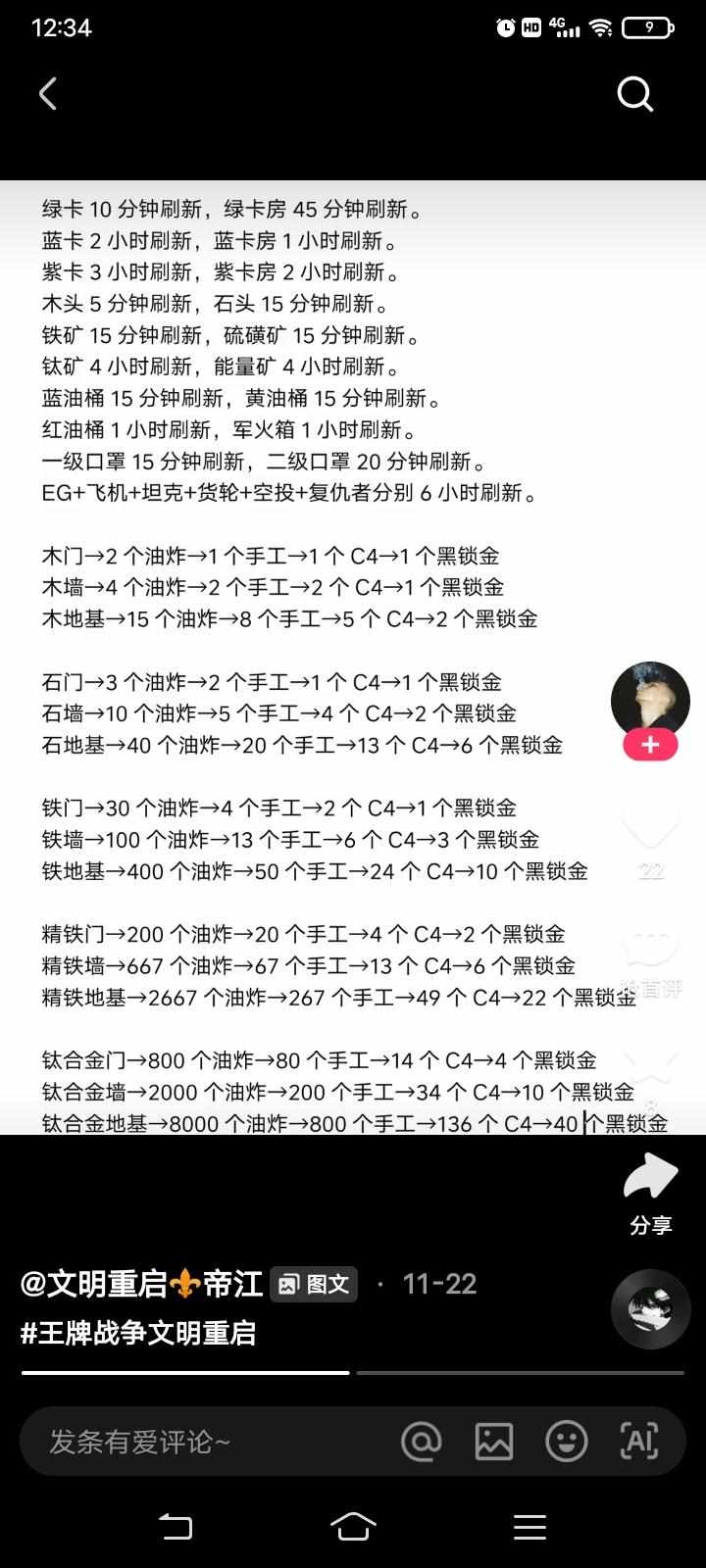Attach a picture to the comment
This screenshot has height=1568, width=706.
click(494, 1442)
